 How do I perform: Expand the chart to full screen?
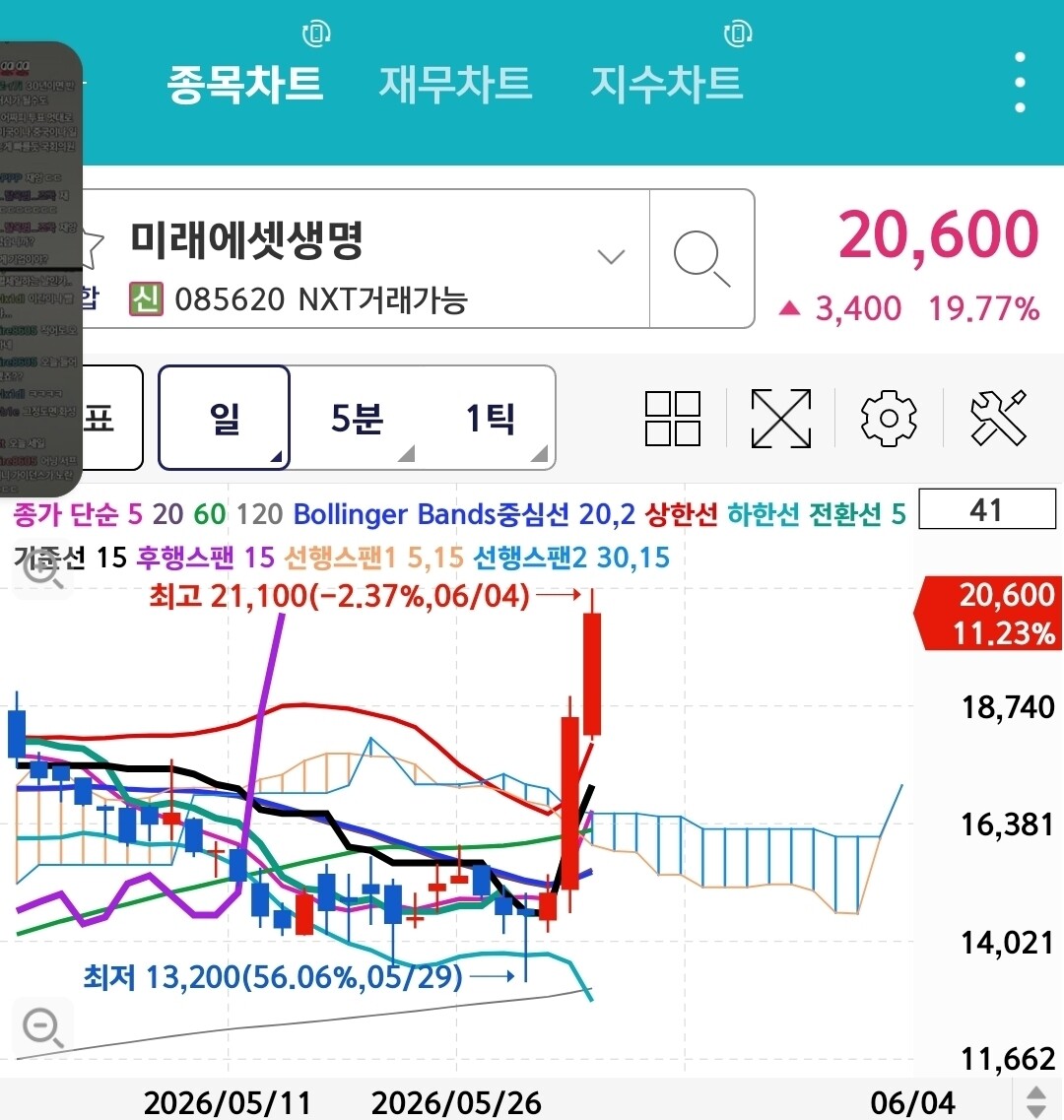coord(781,419)
